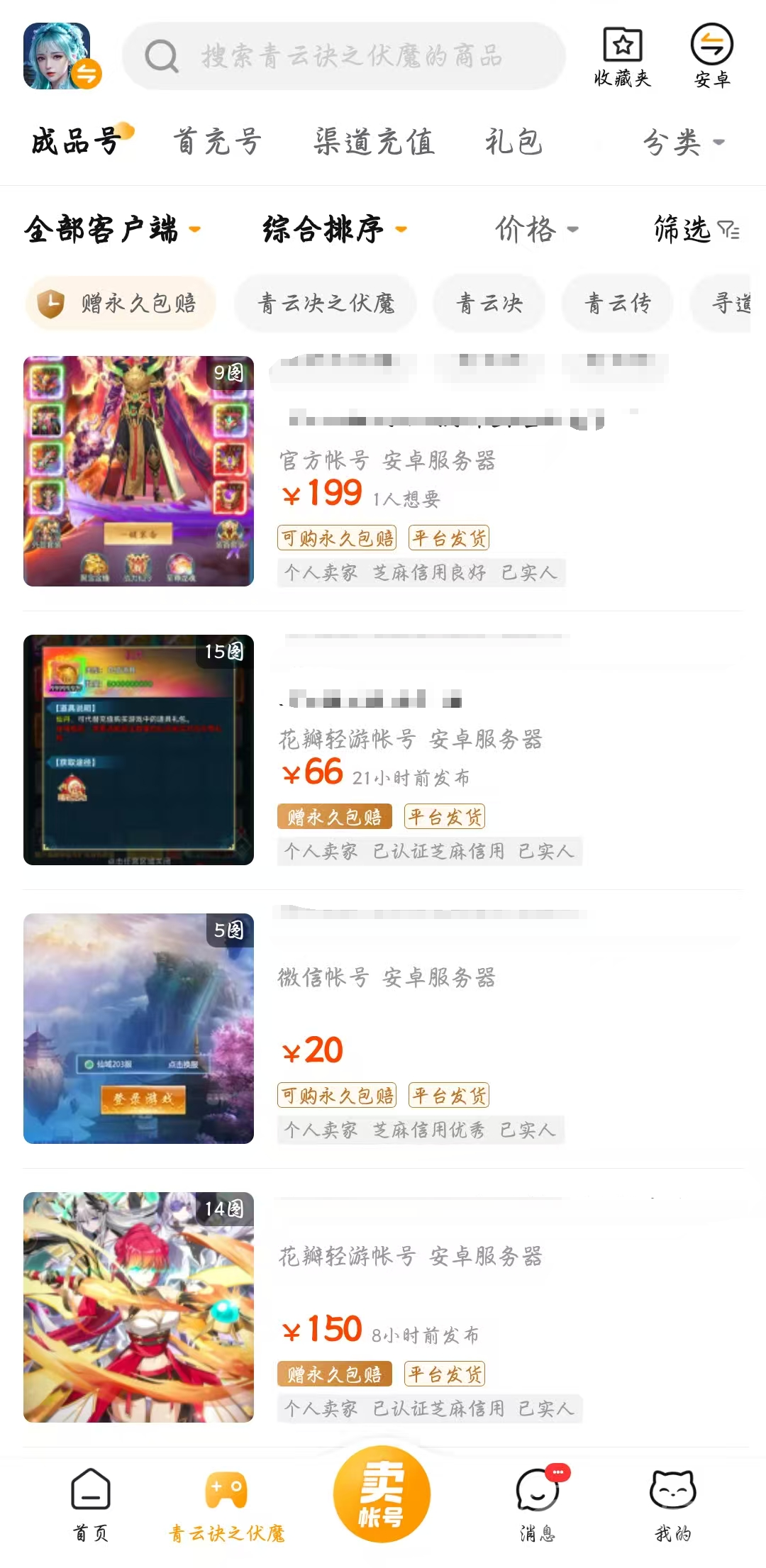Open the ¥20 微信帐号 listing
766x1568 pixels.
pyautogui.click(x=383, y=1028)
